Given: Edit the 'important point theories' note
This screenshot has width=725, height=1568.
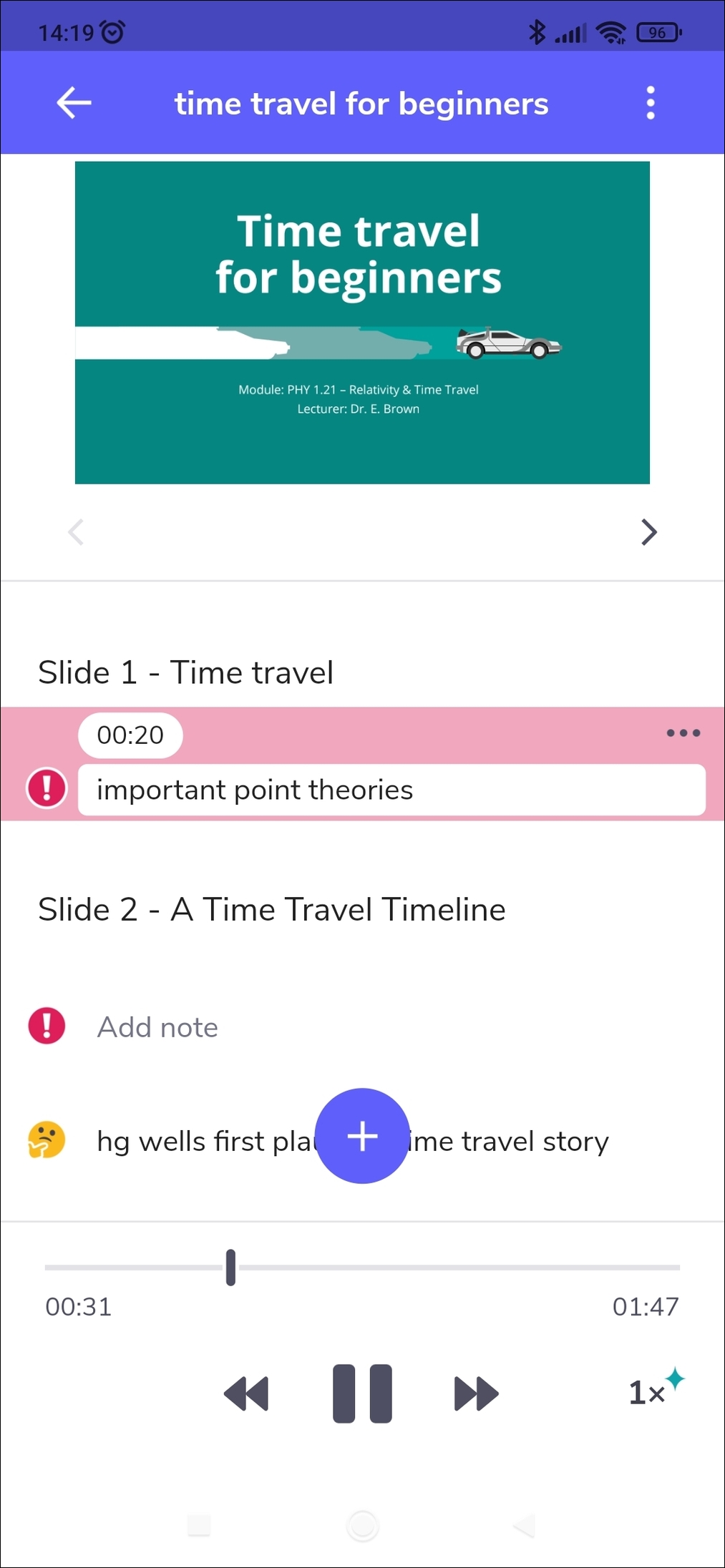Looking at the screenshot, I should point(391,790).
